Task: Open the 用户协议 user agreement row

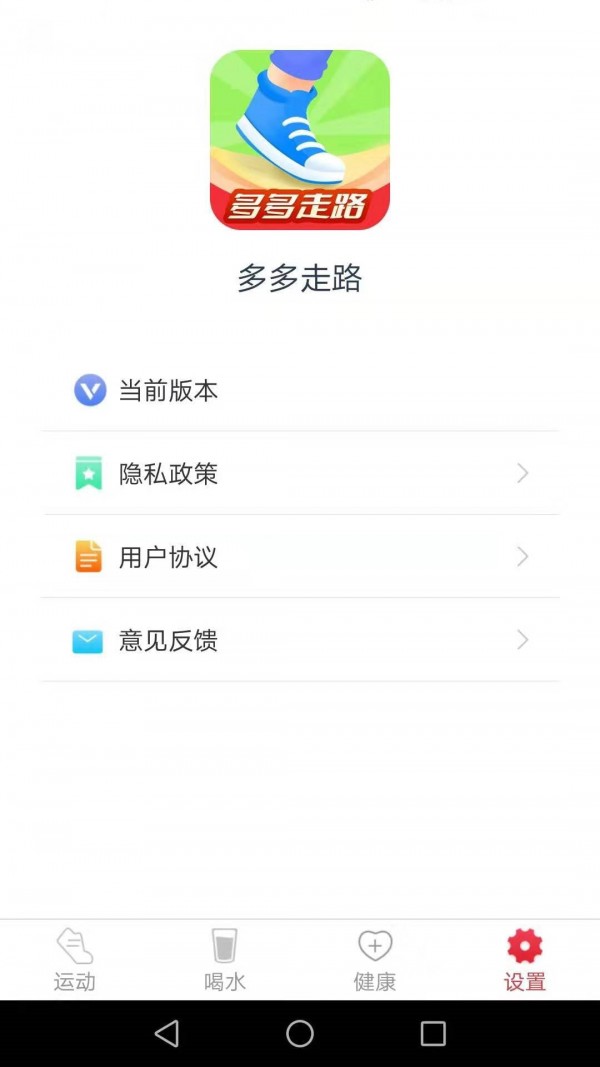Action: click(300, 556)
